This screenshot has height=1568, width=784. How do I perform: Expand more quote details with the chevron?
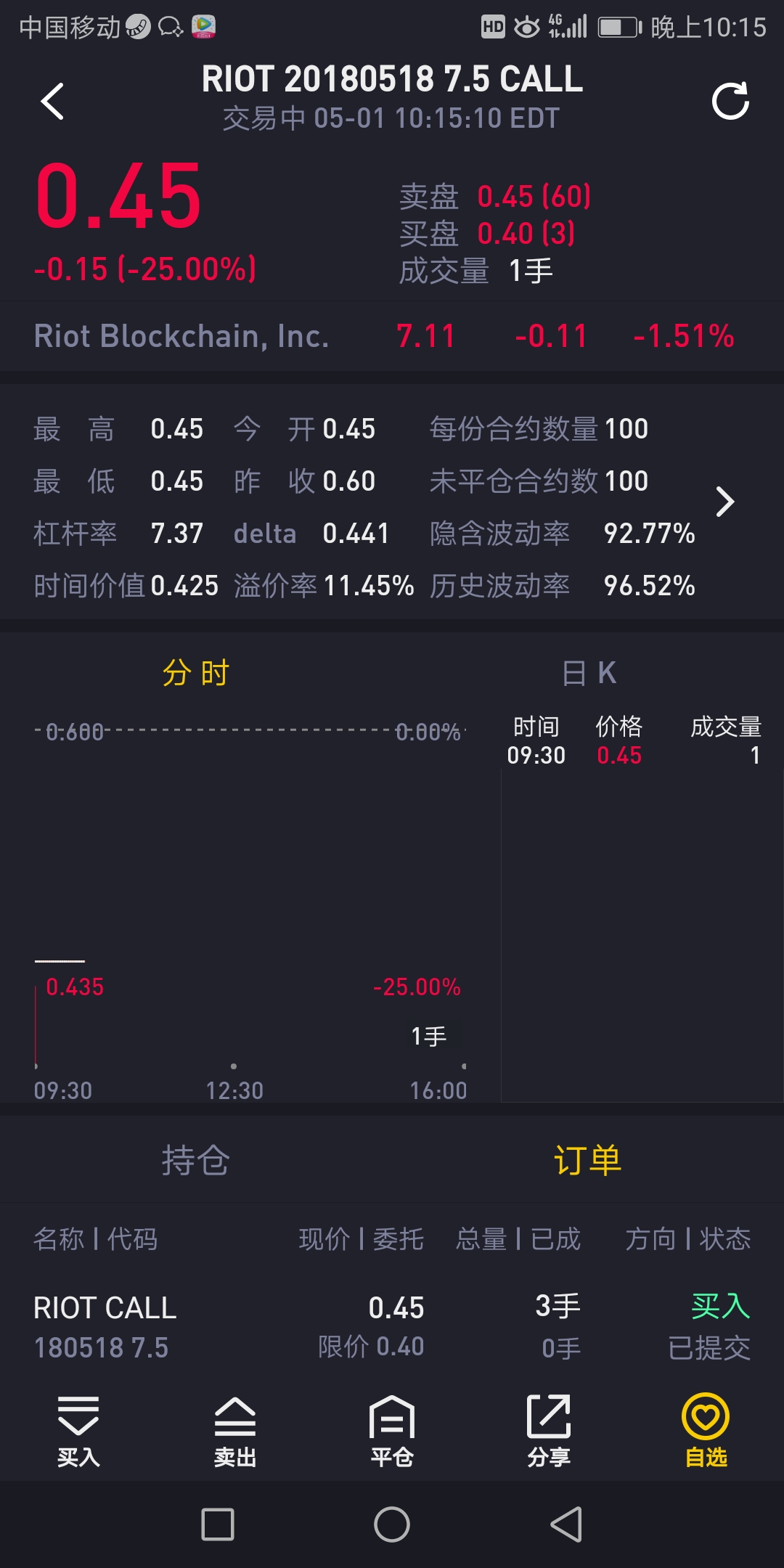[724, 502]
